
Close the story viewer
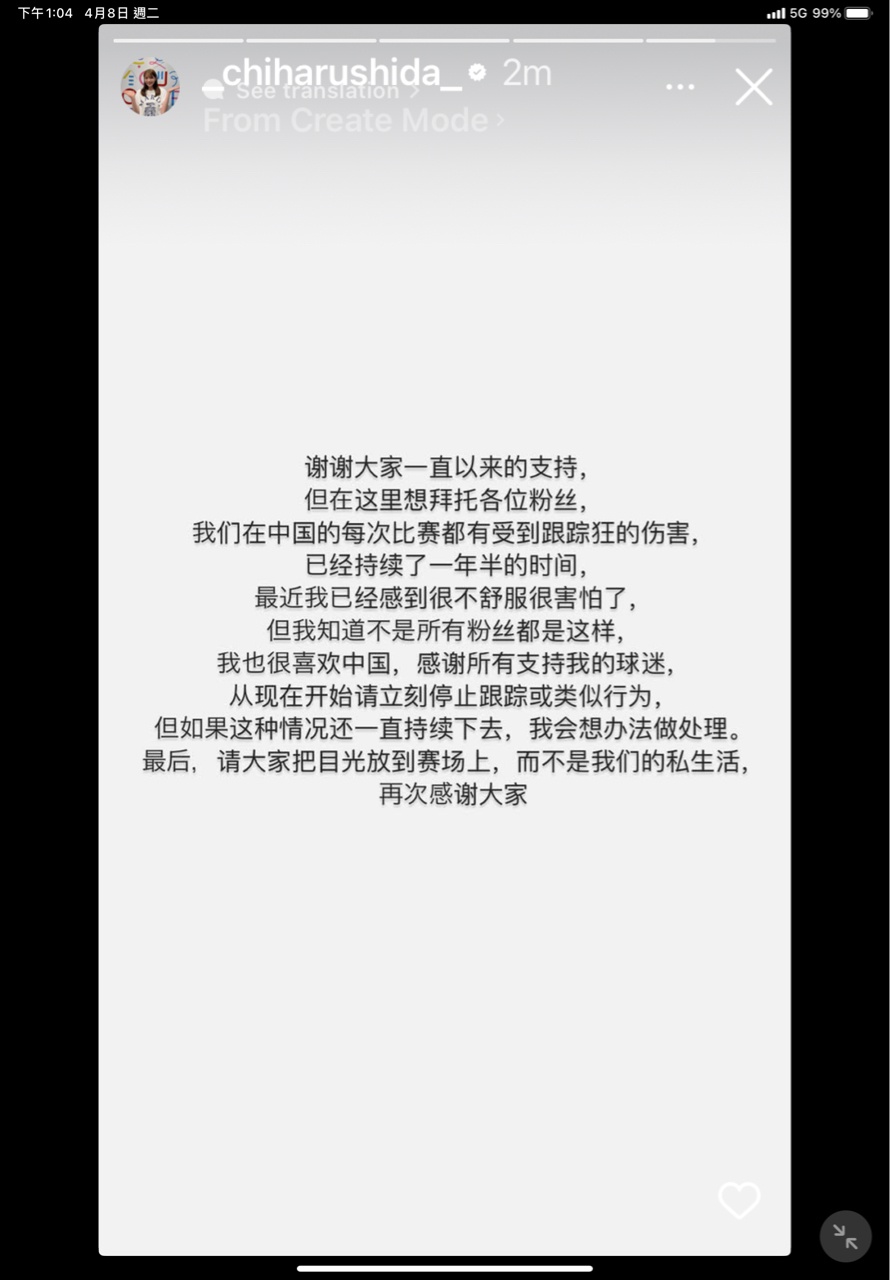pos(753,88)
